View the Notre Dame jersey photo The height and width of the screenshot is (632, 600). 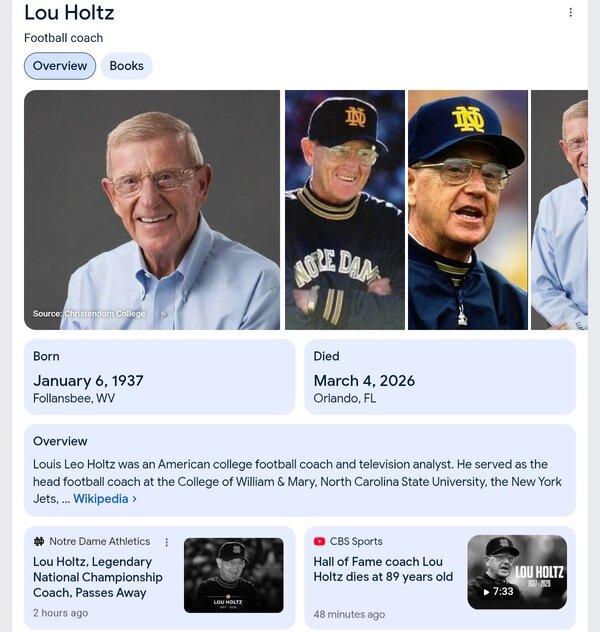click(x=345, y=210)
